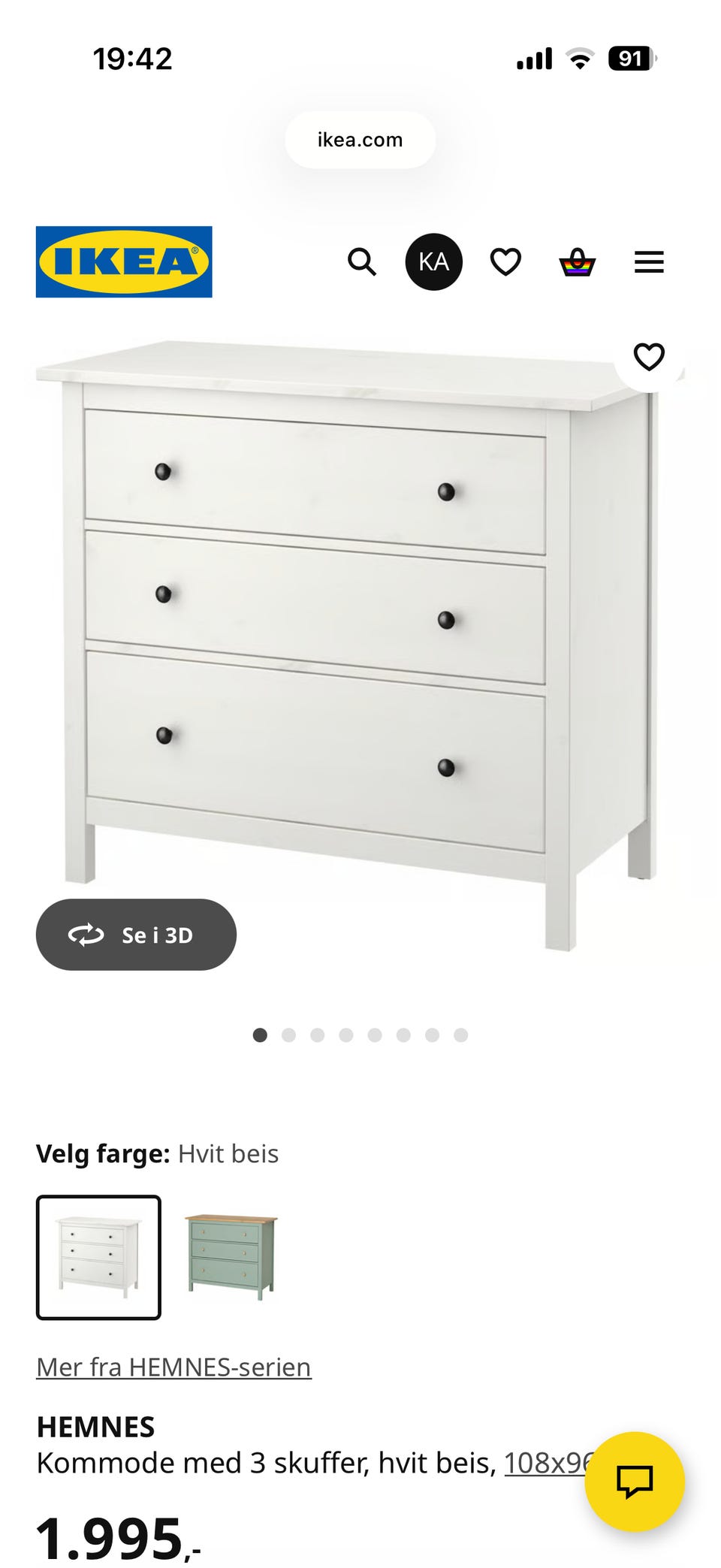The width and height of the screenshot is (721, 1568).
Task: Open the search magnifier icon
Action: 361,262
